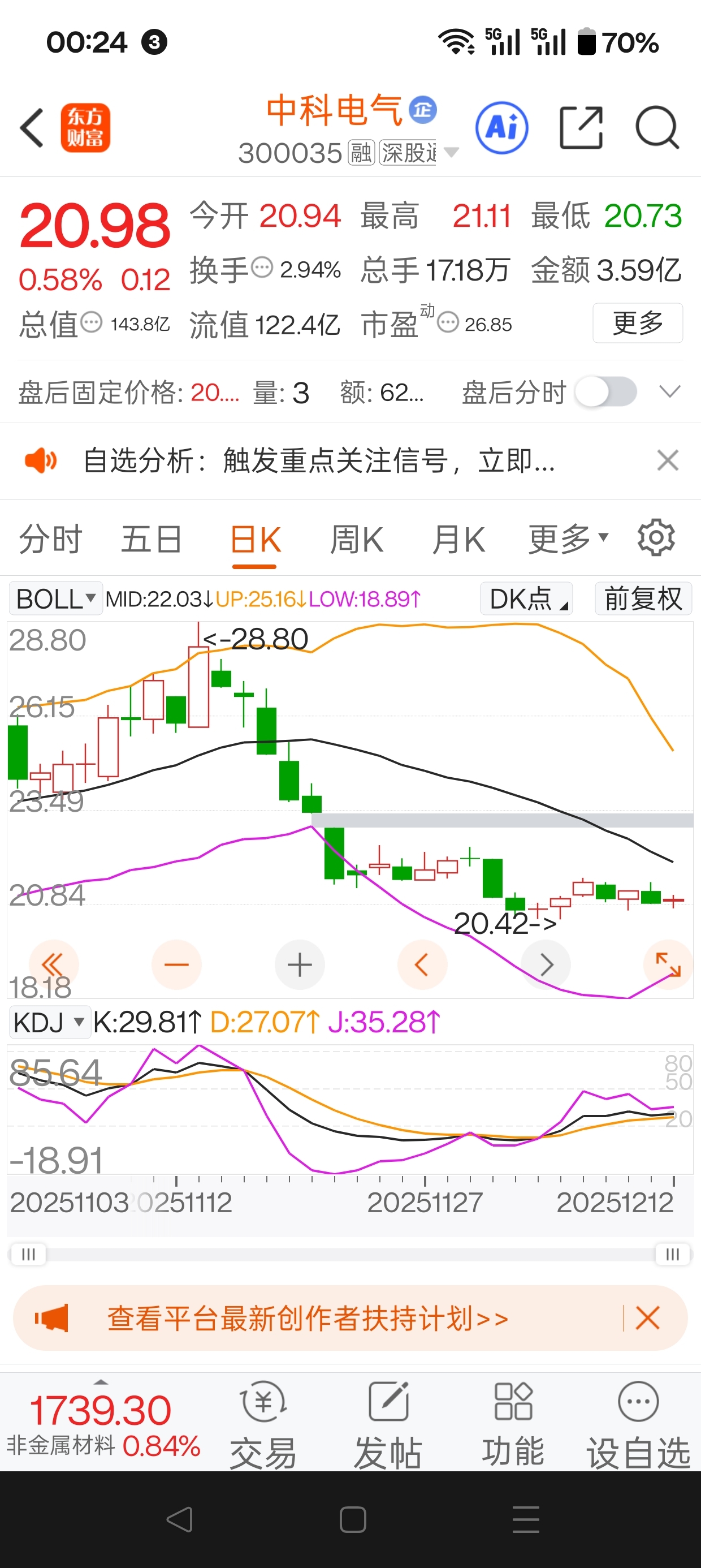This screenshot has height=1568, width=701.
Task: Open chart settings gear
Action: tap(656, 537)
